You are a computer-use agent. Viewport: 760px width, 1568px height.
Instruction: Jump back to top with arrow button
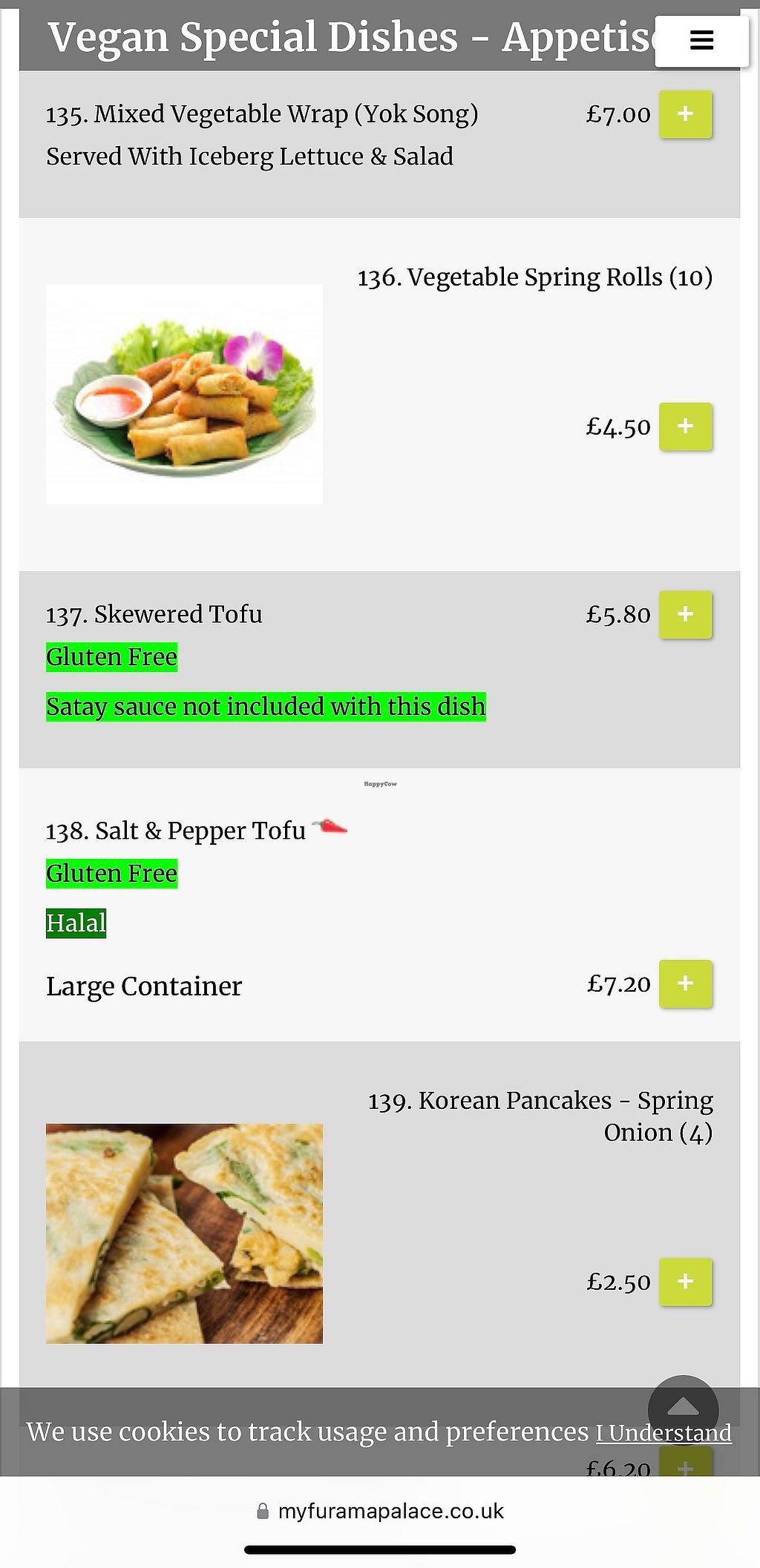(x=683, y=1404)
